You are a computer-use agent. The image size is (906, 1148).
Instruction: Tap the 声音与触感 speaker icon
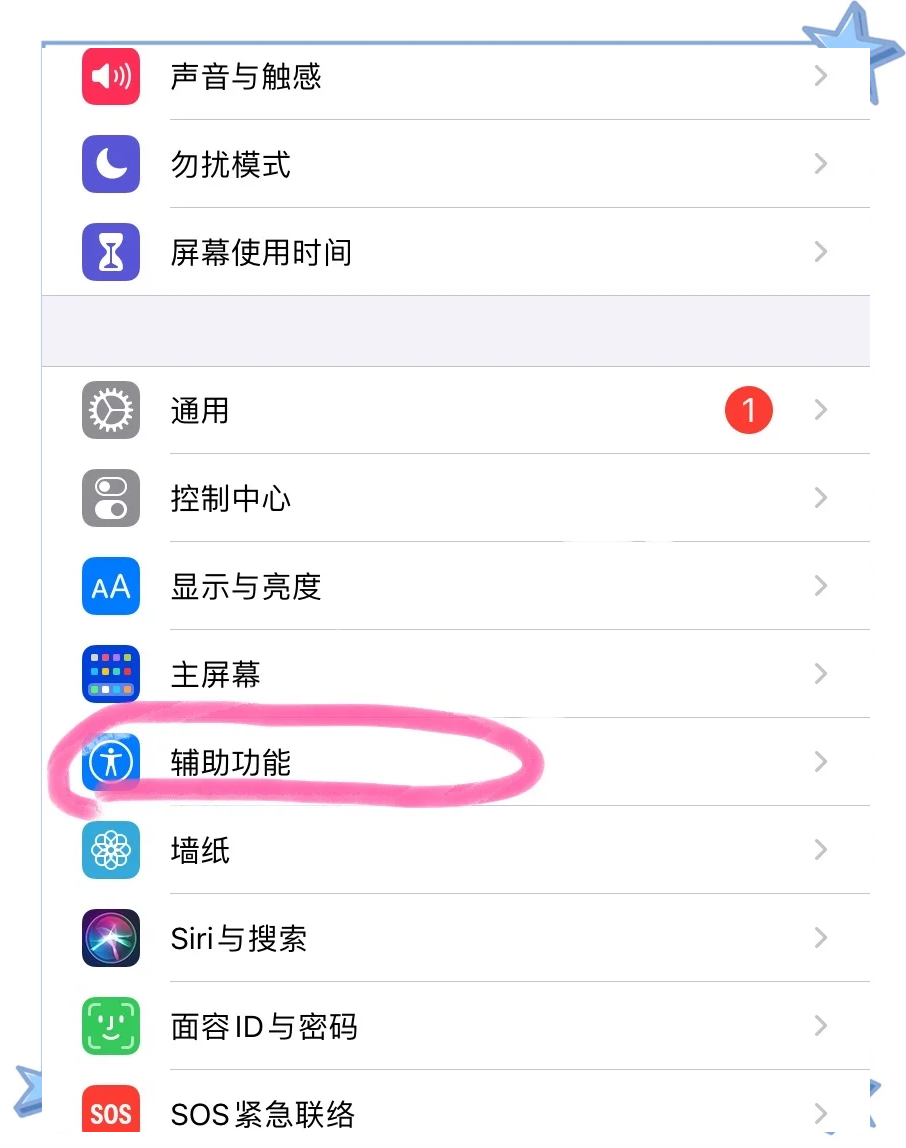pos(110,77)
